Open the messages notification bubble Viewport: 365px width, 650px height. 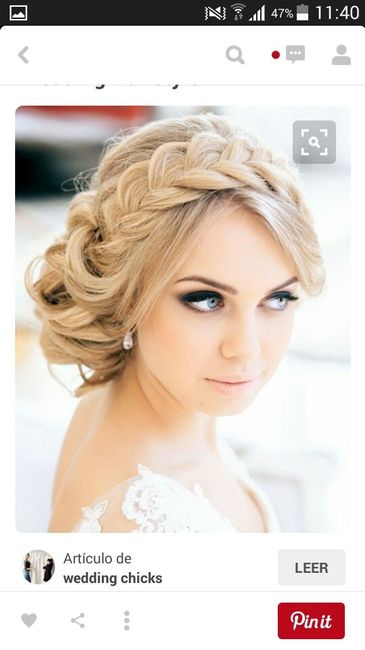click(x=295, y=54)
